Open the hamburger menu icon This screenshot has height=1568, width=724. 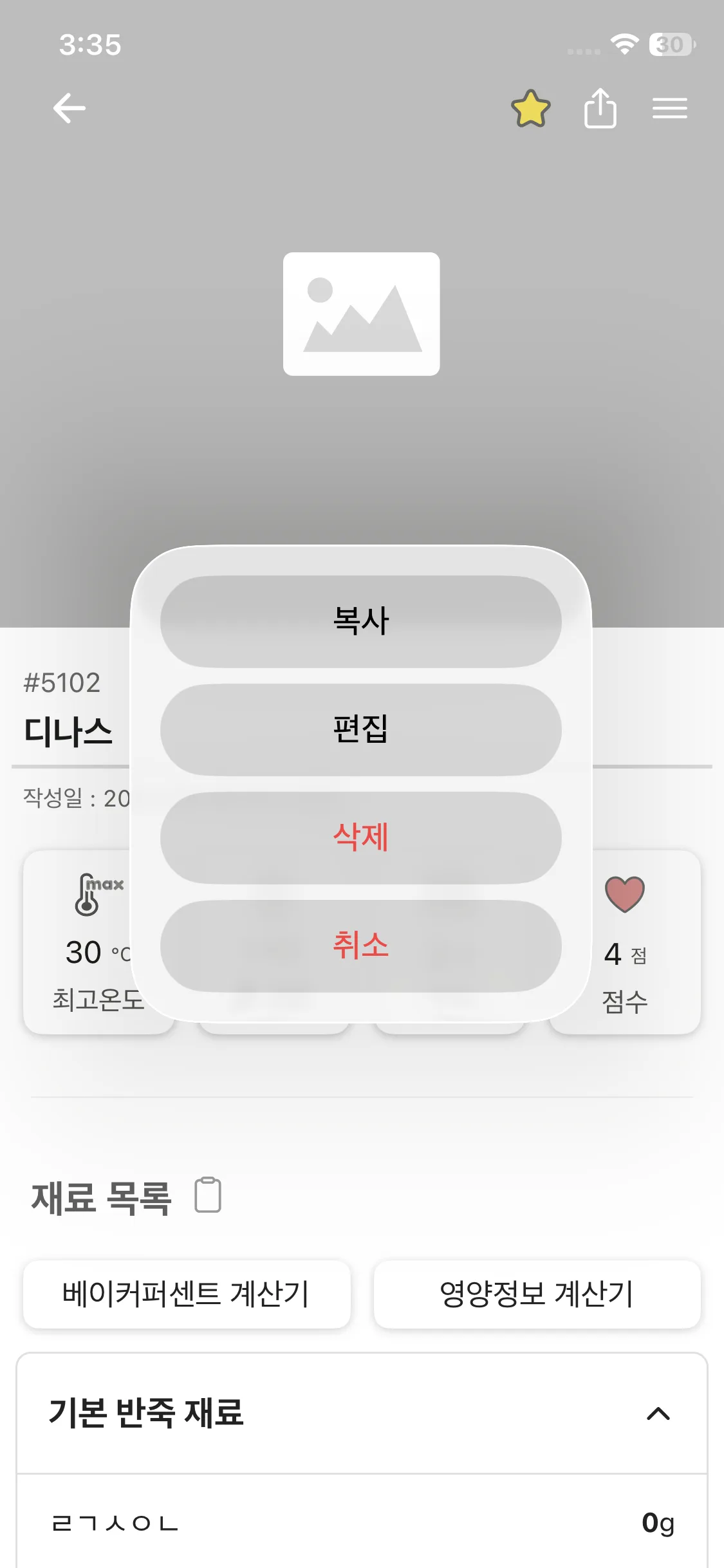tap(669, 108)
